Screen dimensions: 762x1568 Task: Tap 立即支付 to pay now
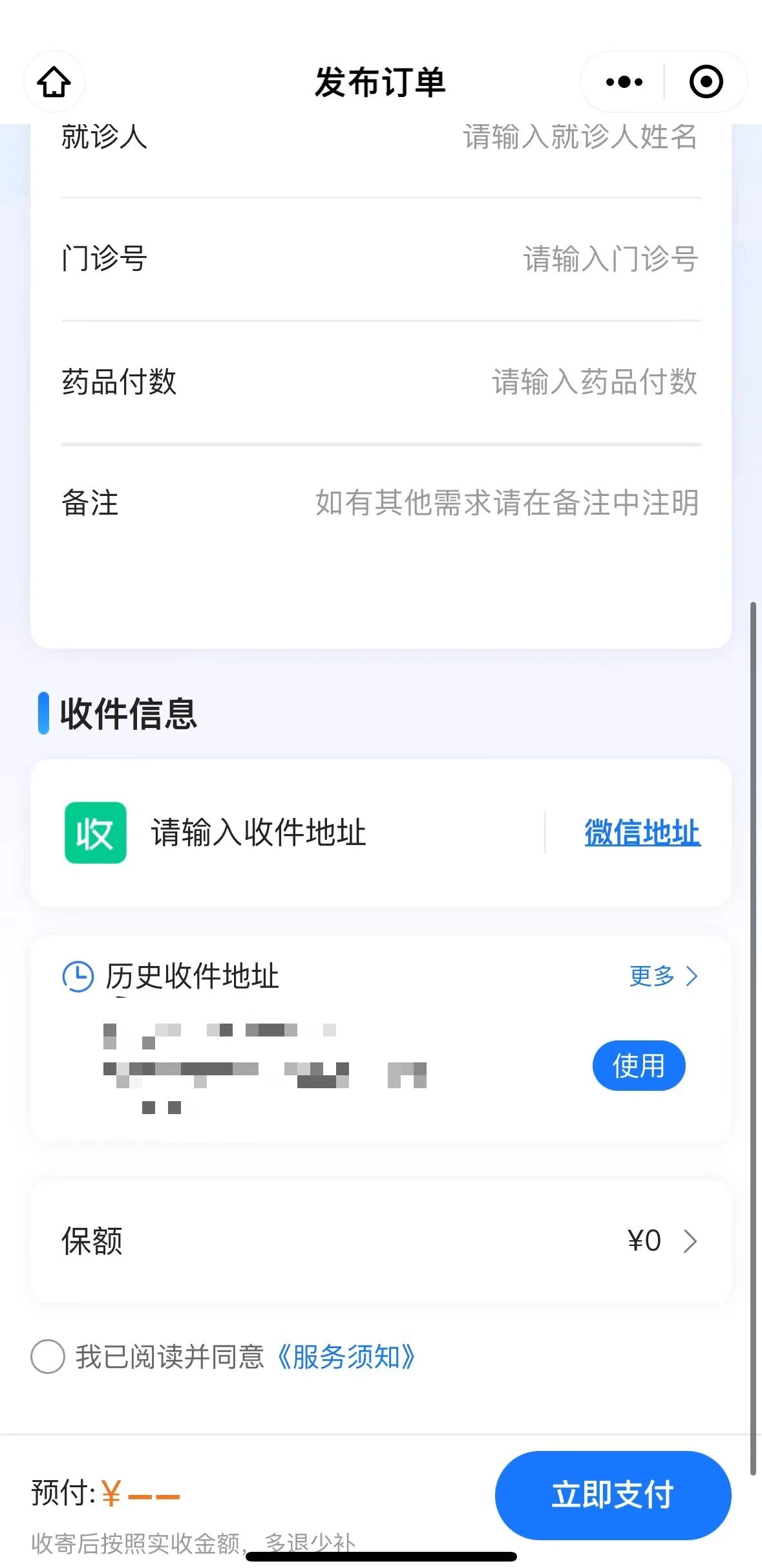(613, 1494)
